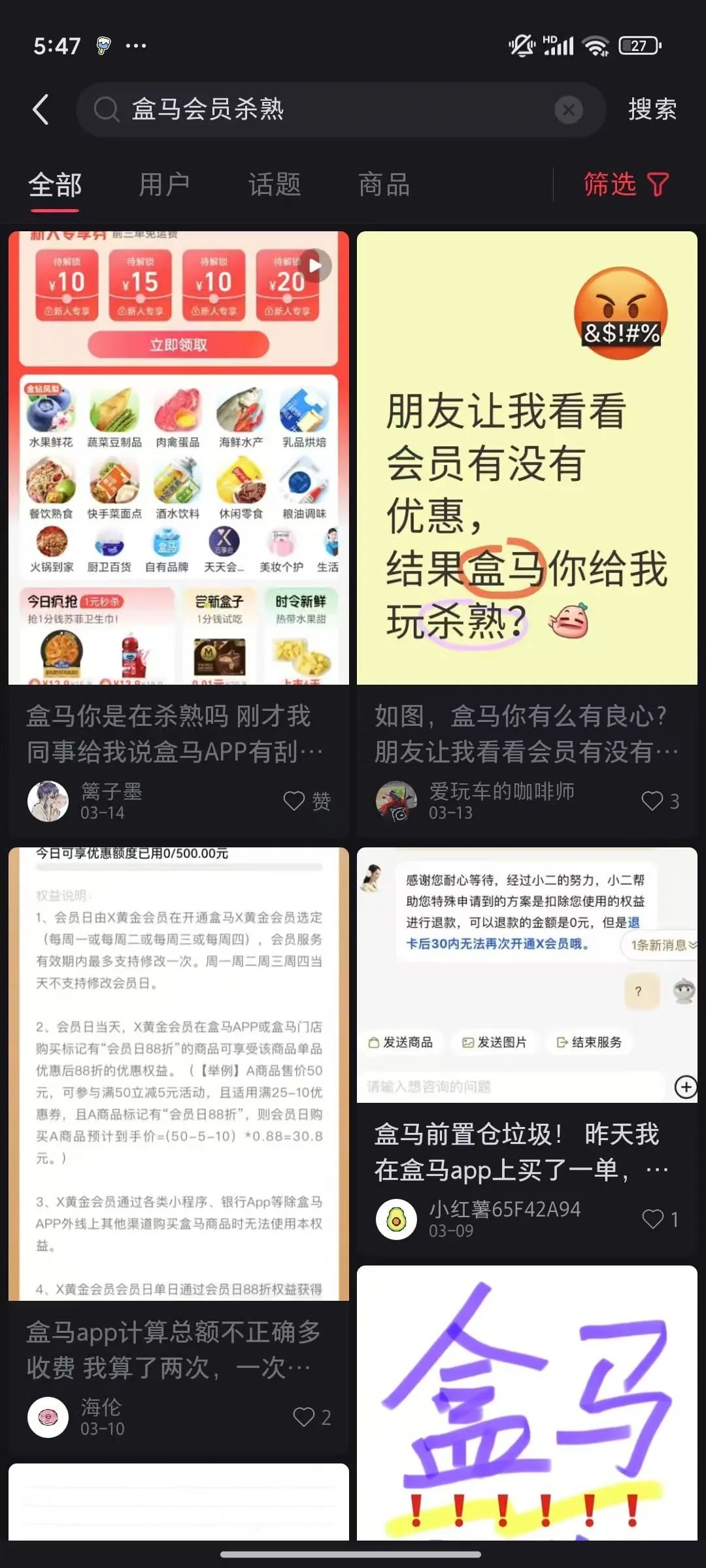The height and width of the screenshot is (1568, 706).
Task: Open the post 盒马前置仓垃圾
Action: (x=526, y=1152)
